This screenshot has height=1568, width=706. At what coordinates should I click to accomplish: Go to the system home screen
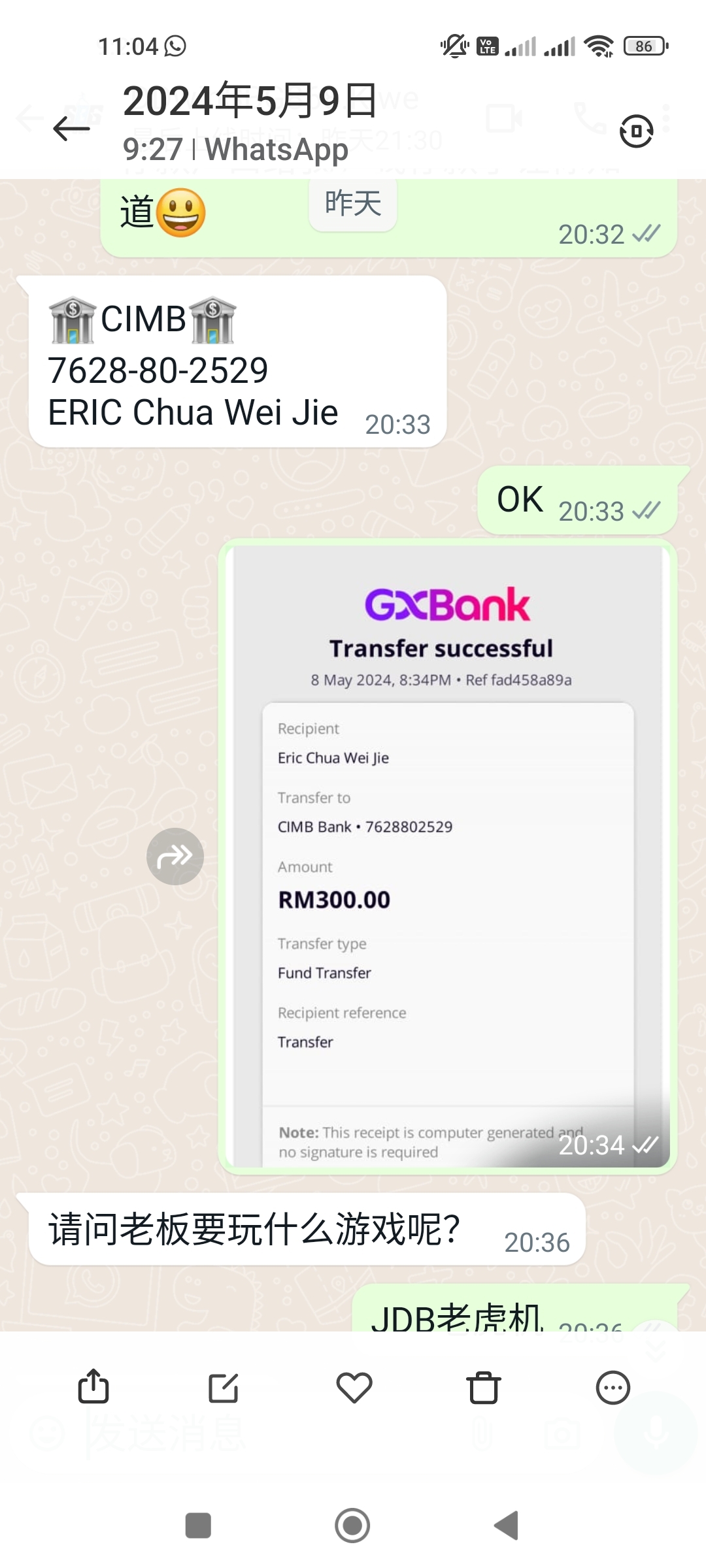coord(352,1526)
